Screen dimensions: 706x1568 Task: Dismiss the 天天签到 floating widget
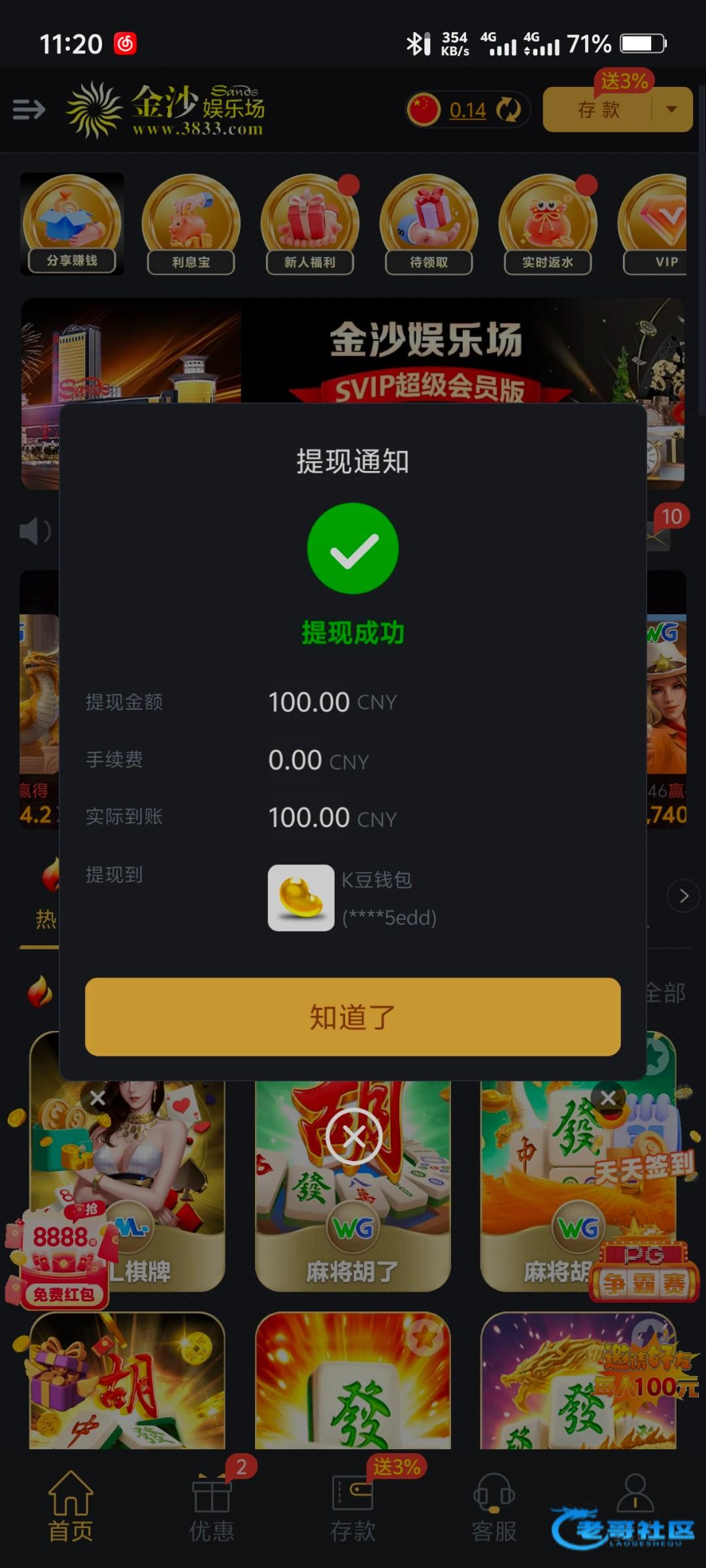pos(608,1098)
